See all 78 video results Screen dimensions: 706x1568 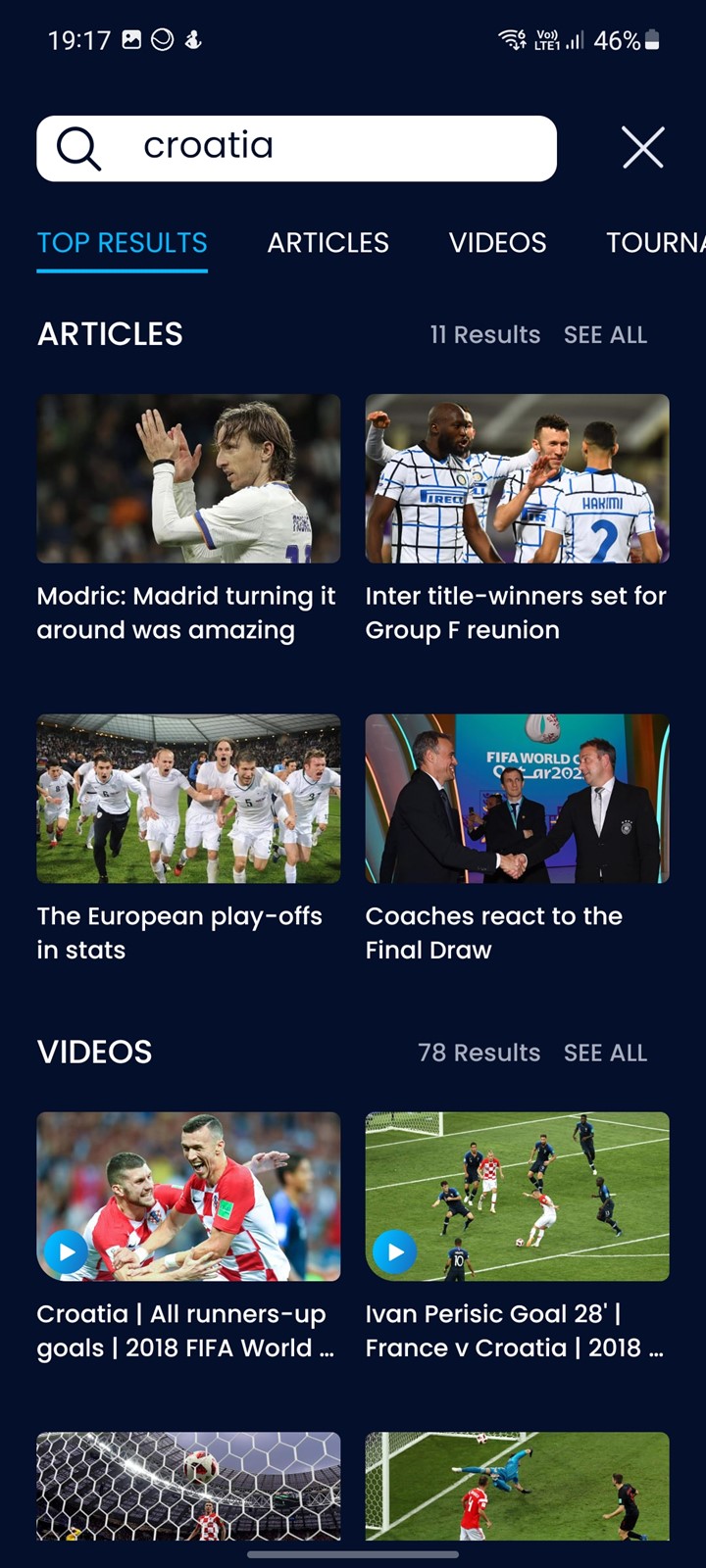[x=605, y=1053]
